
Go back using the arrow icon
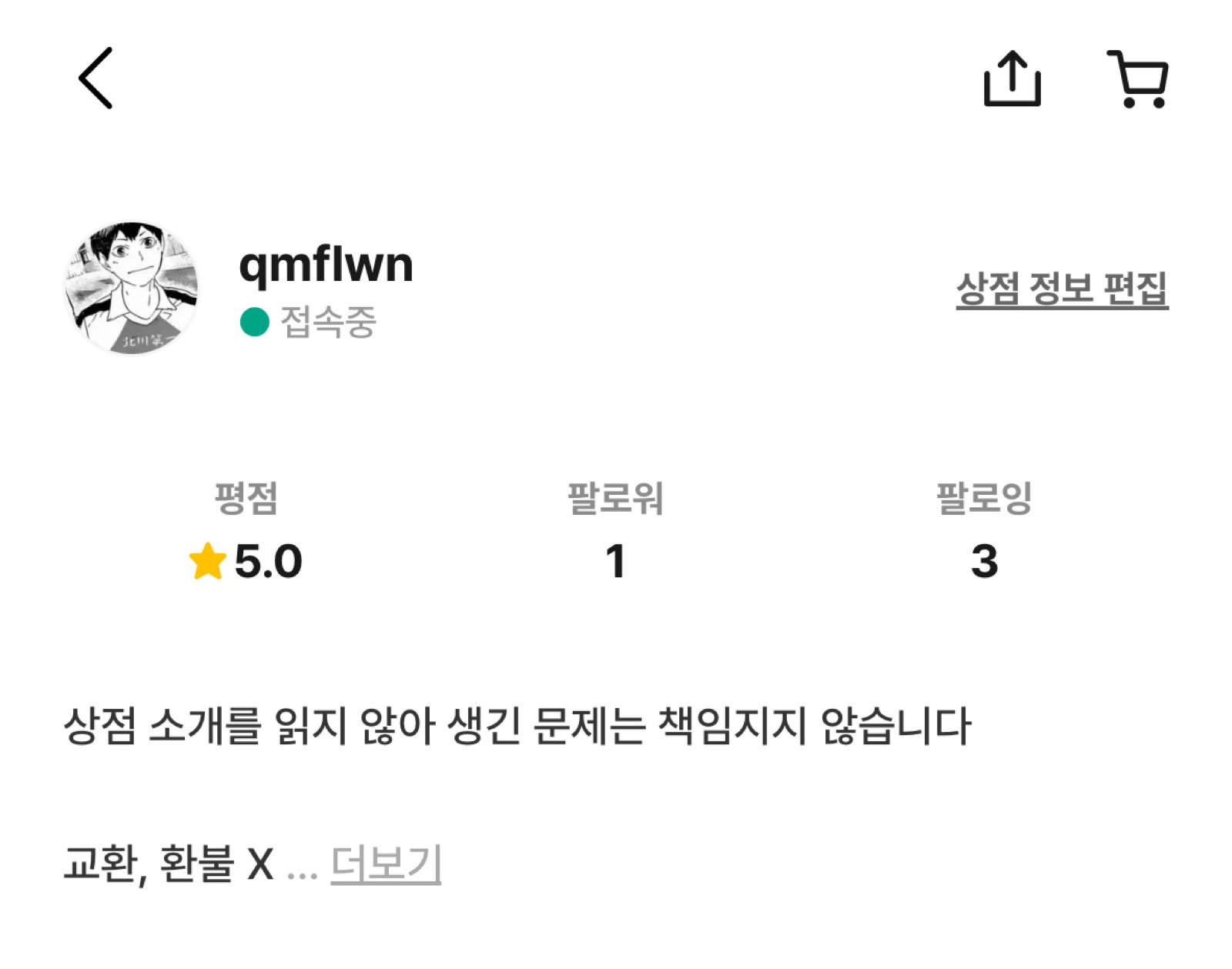pyautogui.click(x=96, y=78)
